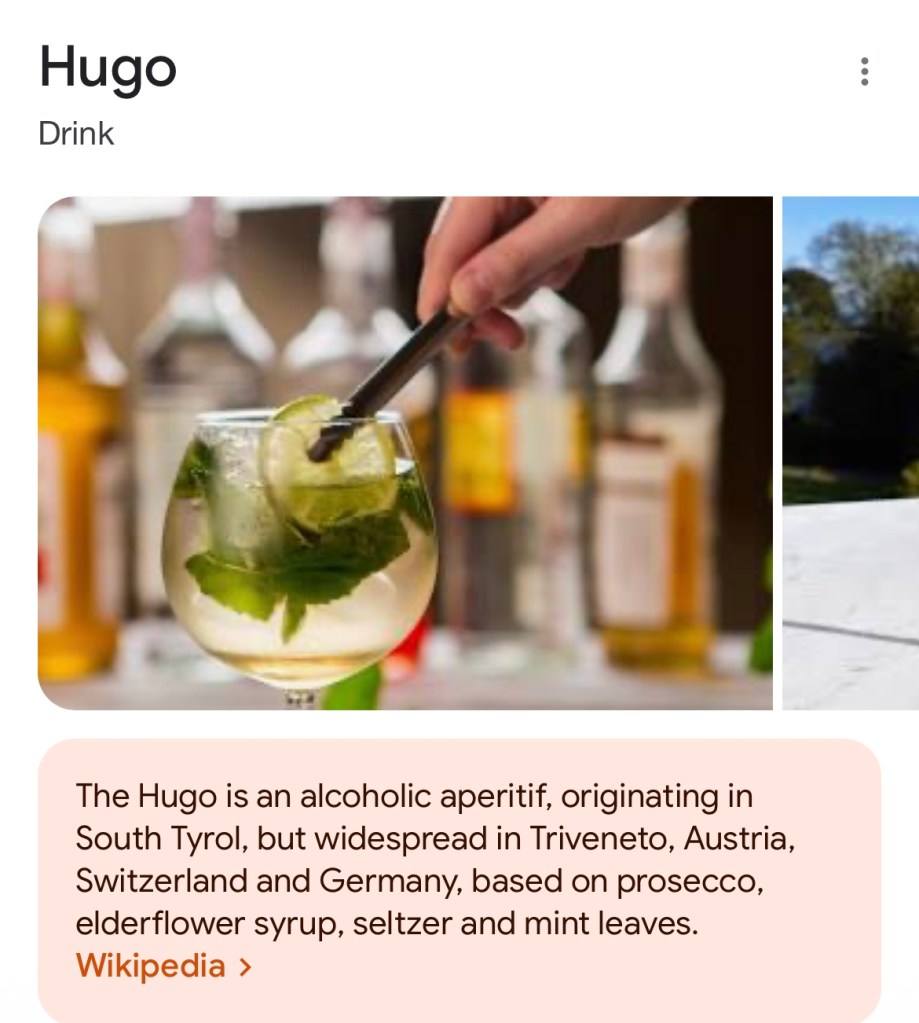Open the partially visible outdoor photo

point(850,453)
